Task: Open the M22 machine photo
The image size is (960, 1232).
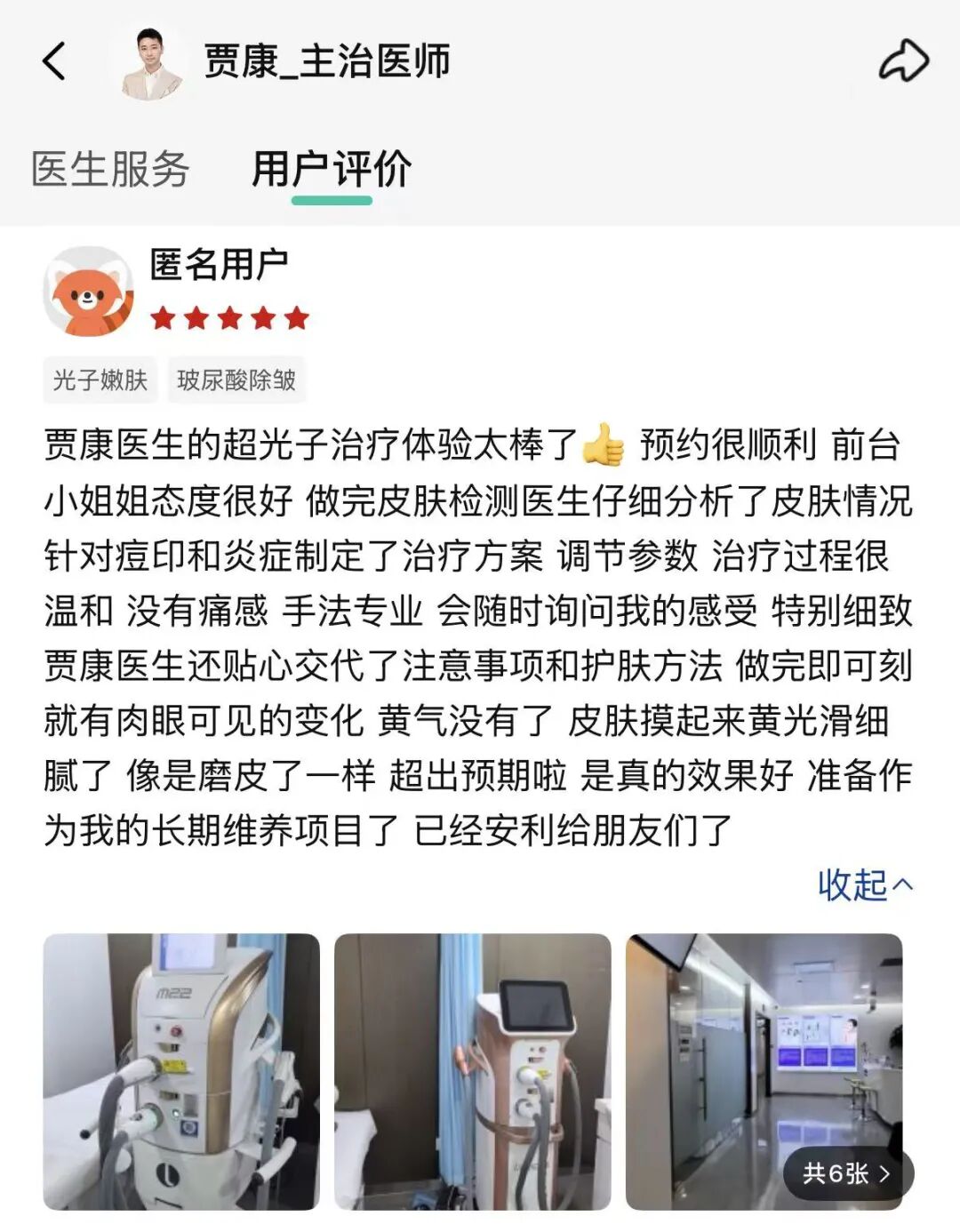Action: click(181, 1071)
